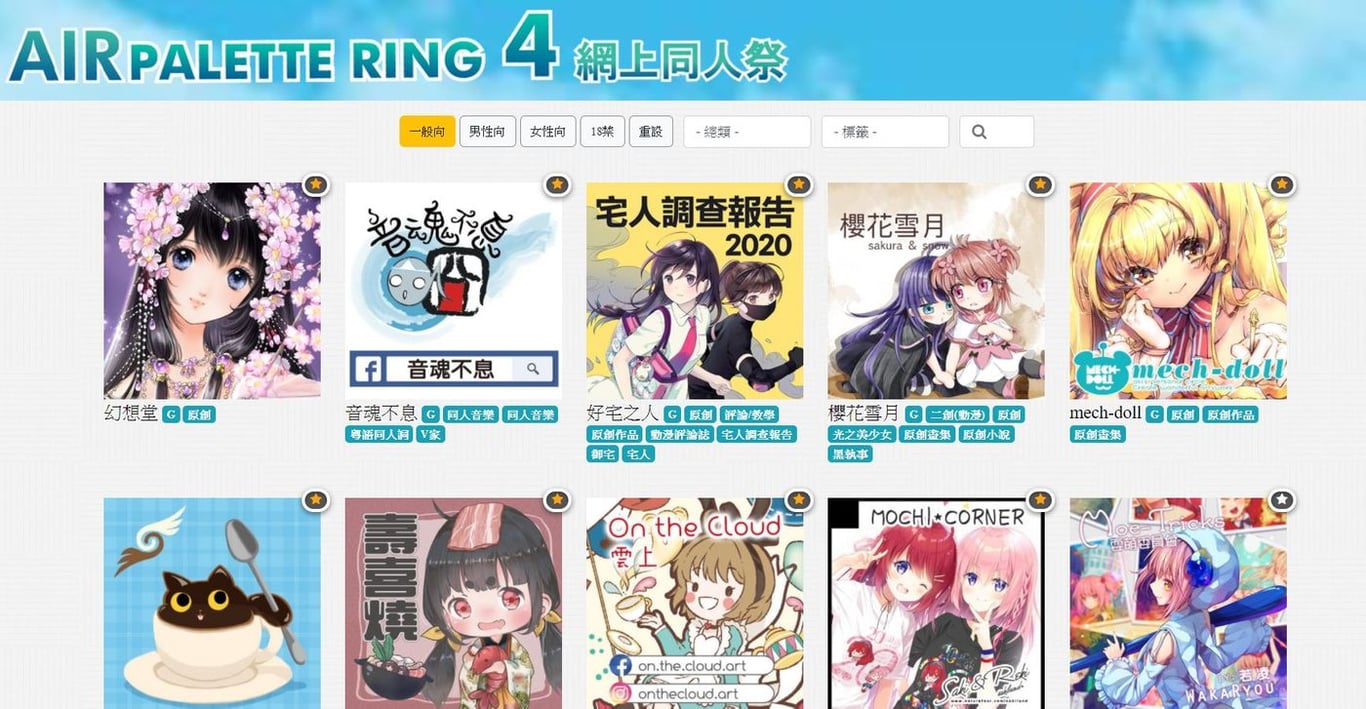Viewport: 1366px width, 709px height.
Task: Open the 好宅之人 booth card
Action: click(x=694, y=291)
